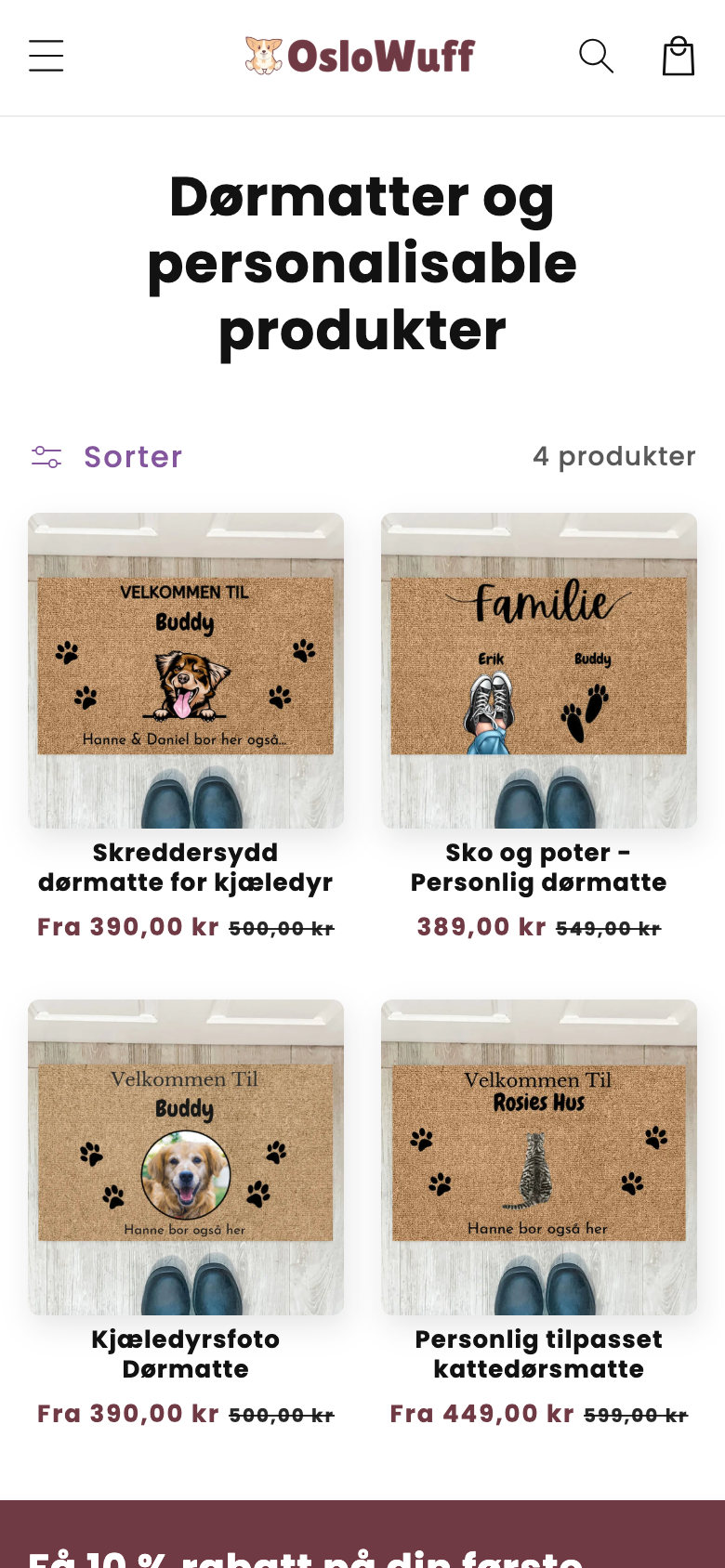View Personlig tilpasset kattedørsmatte image
This screenshot has width=725, height=1568.
point(539,1156)
